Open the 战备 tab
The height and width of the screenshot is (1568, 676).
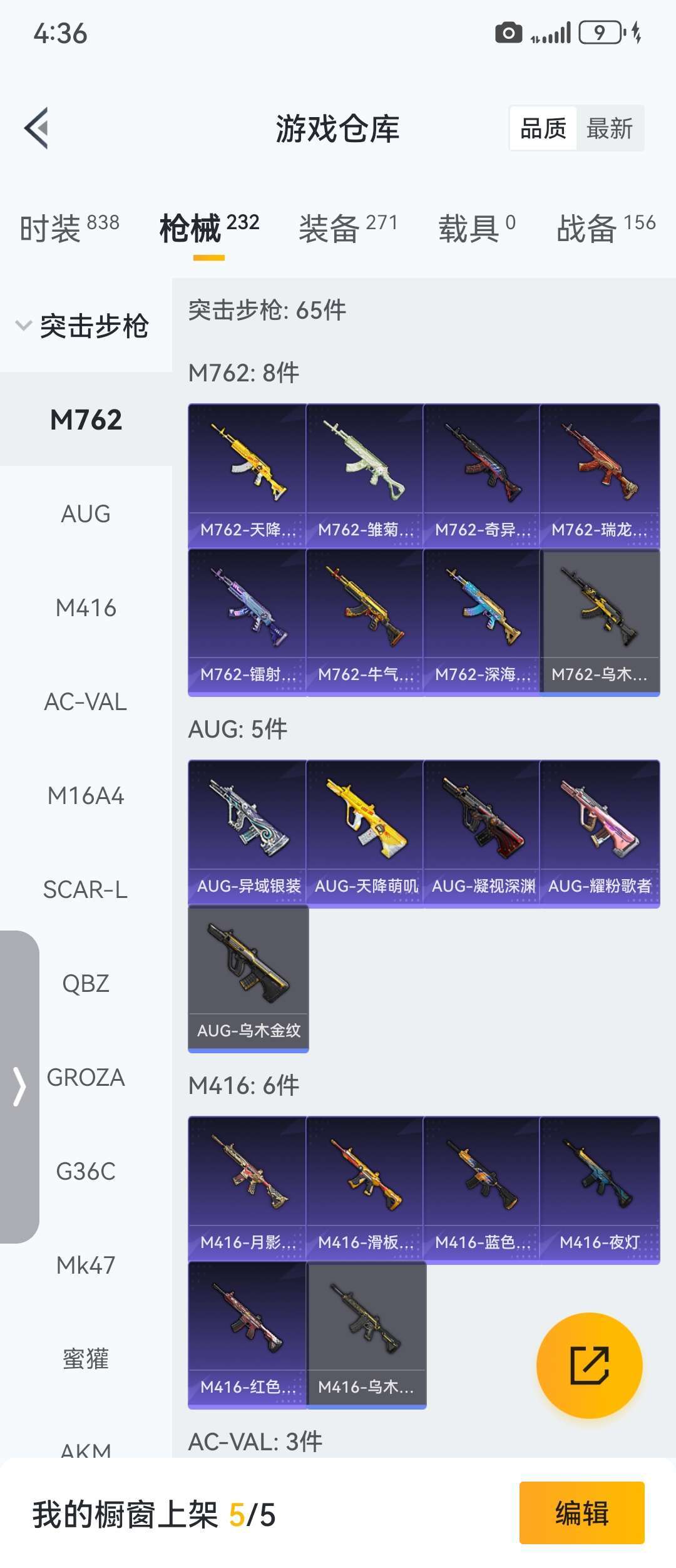(x=606, y=227)
